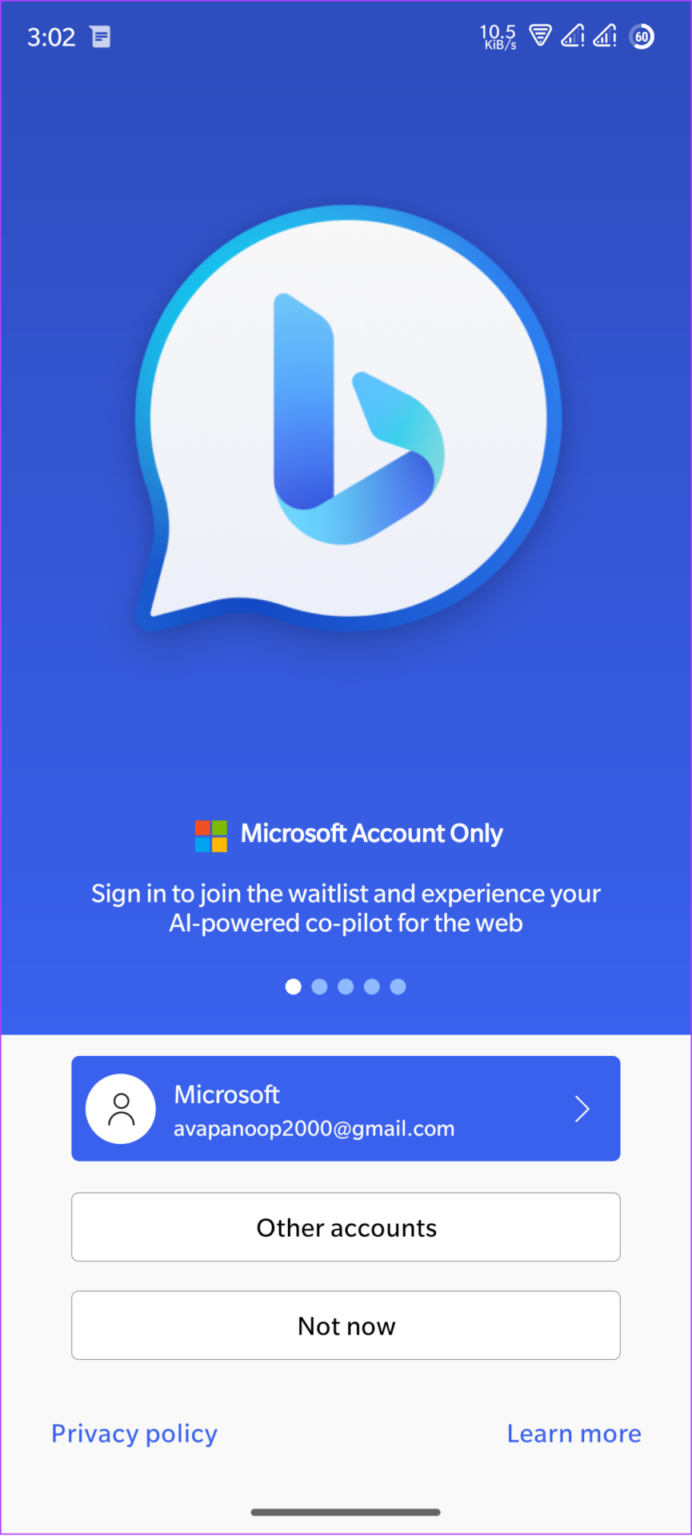Select Not now to skip sign-in
This screenshot has height=1536, width=692.
pyautogui.click(x=345, y=1325)
